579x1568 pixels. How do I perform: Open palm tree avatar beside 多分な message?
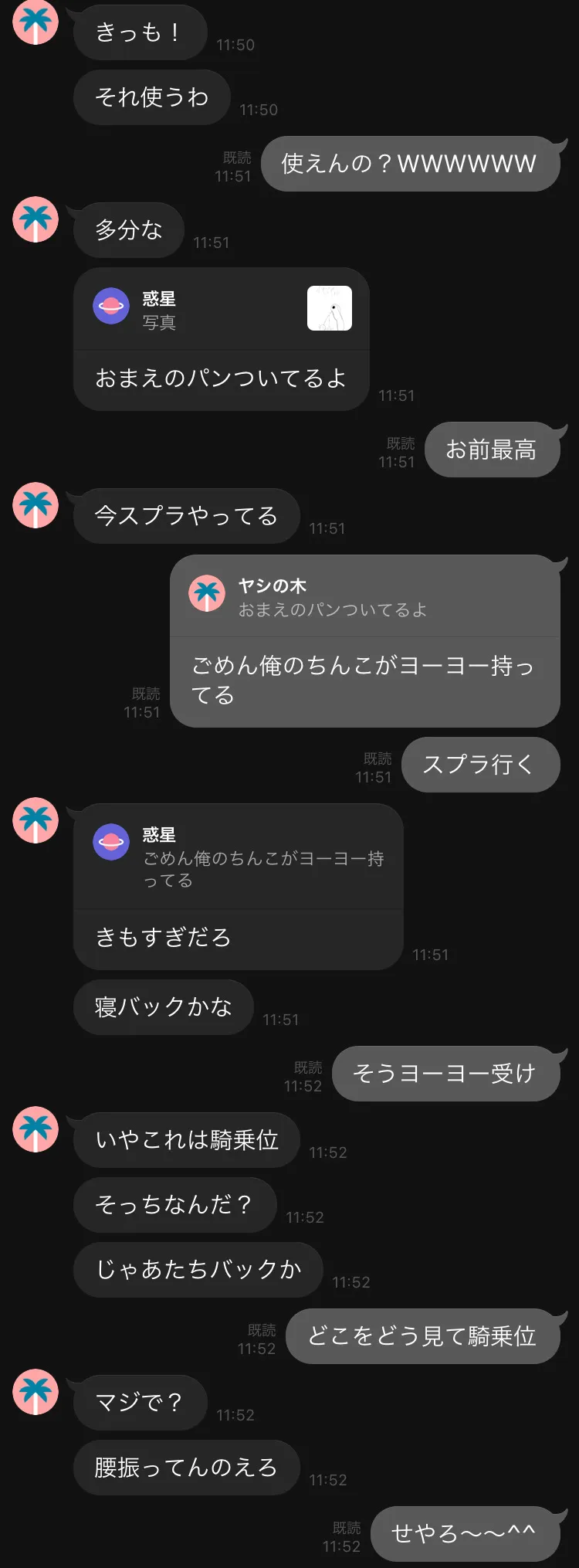click(x=36, y=219)
